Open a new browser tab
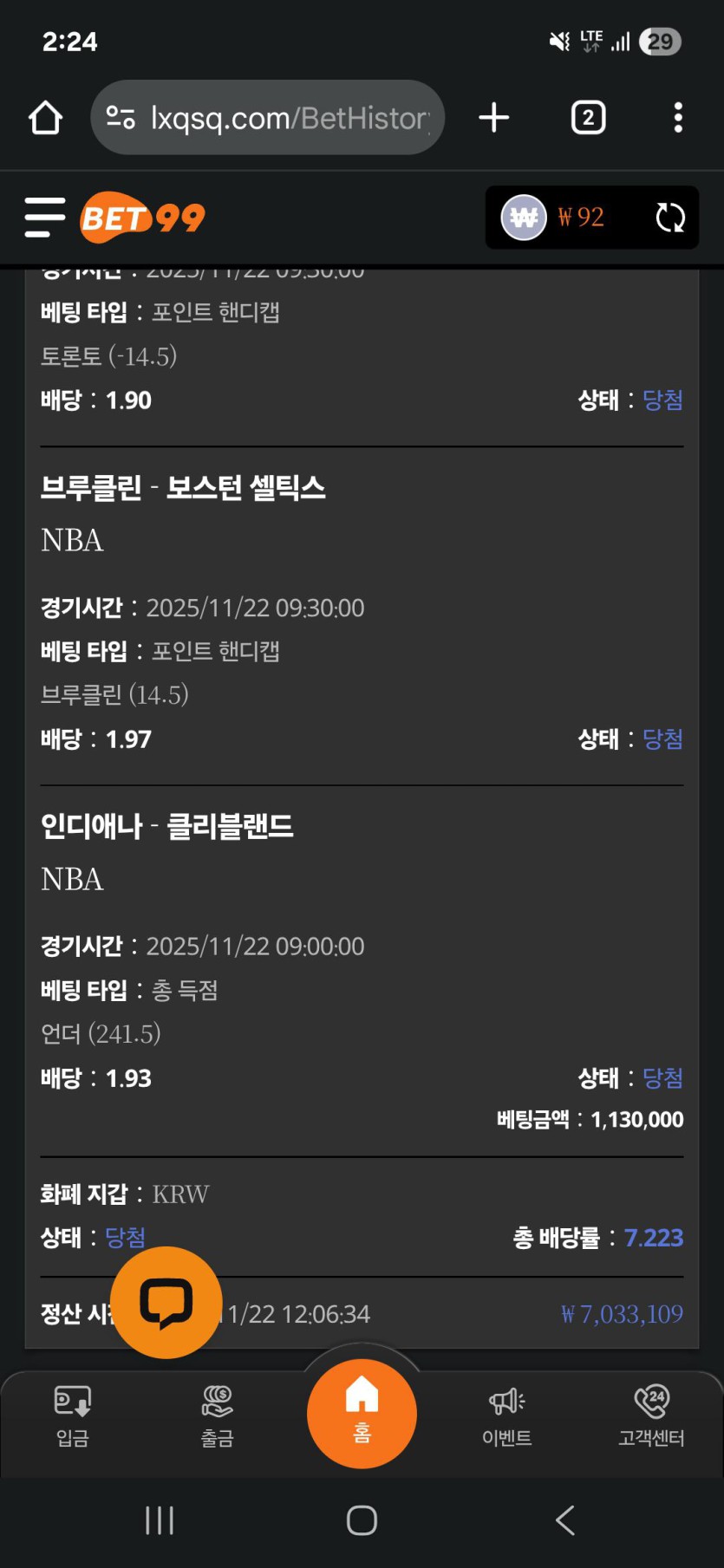724x1568 pixels. [493, 118]
